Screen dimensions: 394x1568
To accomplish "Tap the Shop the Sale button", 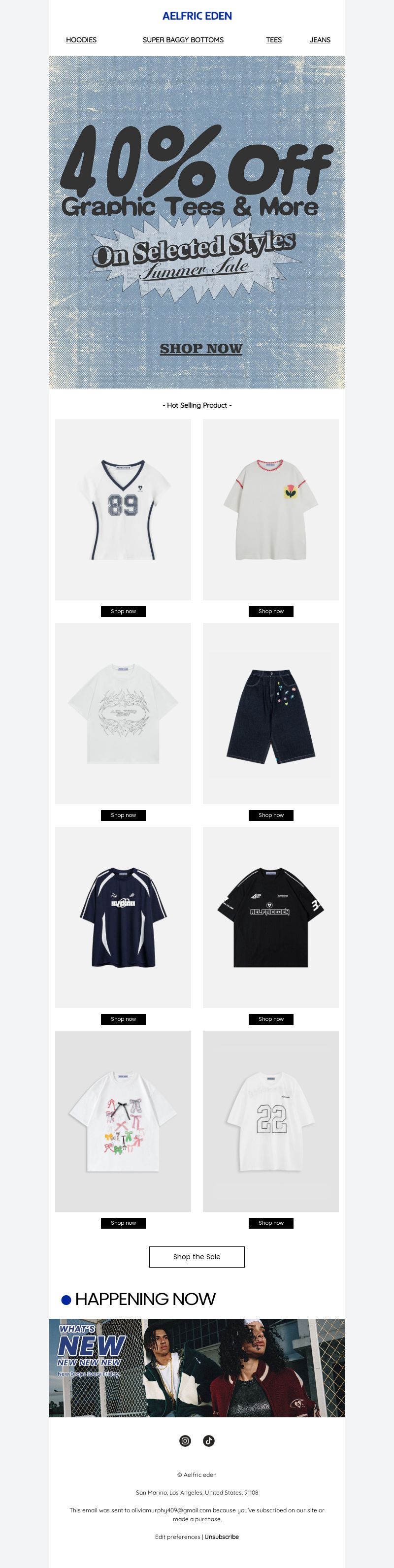I will pyautogui.click(x=197, y=1257).
